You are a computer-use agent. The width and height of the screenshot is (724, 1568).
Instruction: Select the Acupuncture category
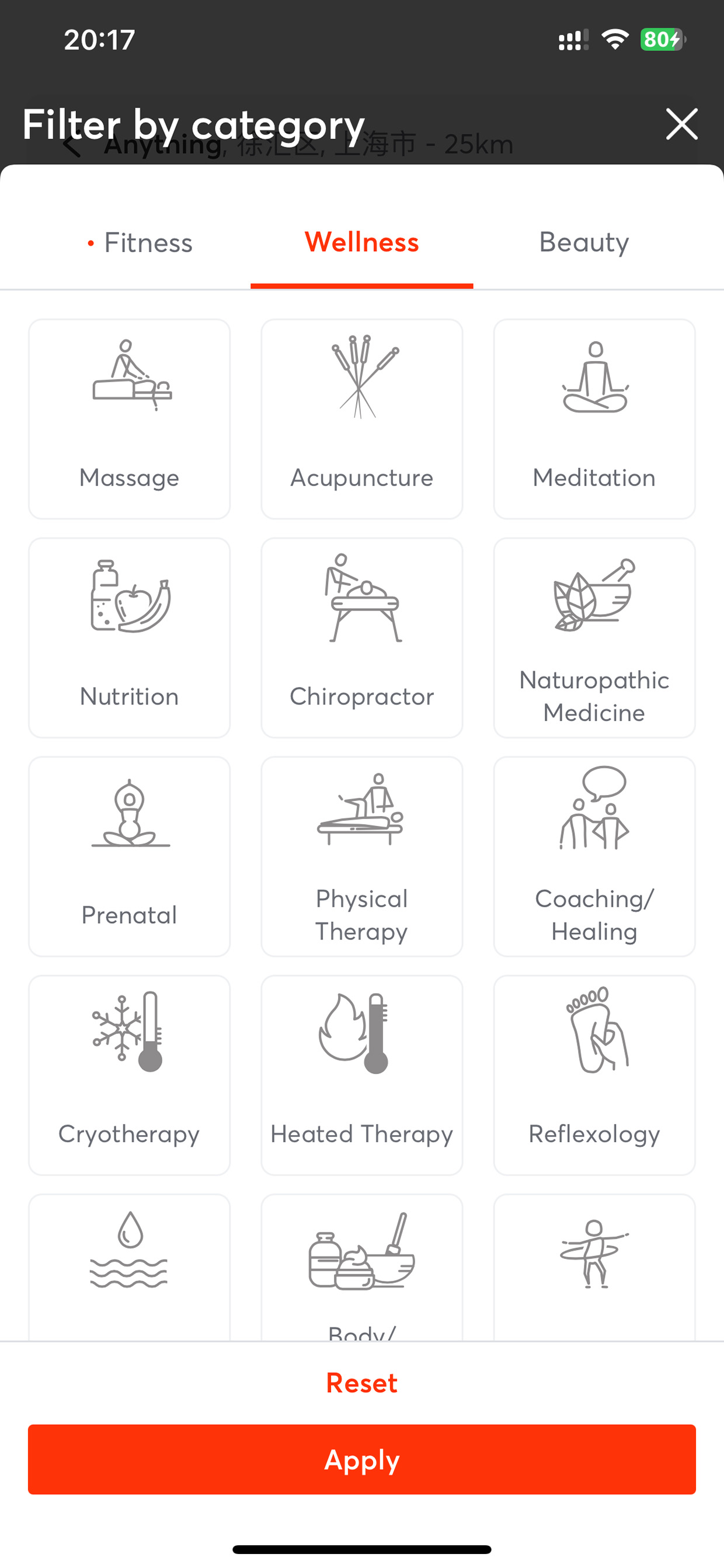click(x=362, y=419)
